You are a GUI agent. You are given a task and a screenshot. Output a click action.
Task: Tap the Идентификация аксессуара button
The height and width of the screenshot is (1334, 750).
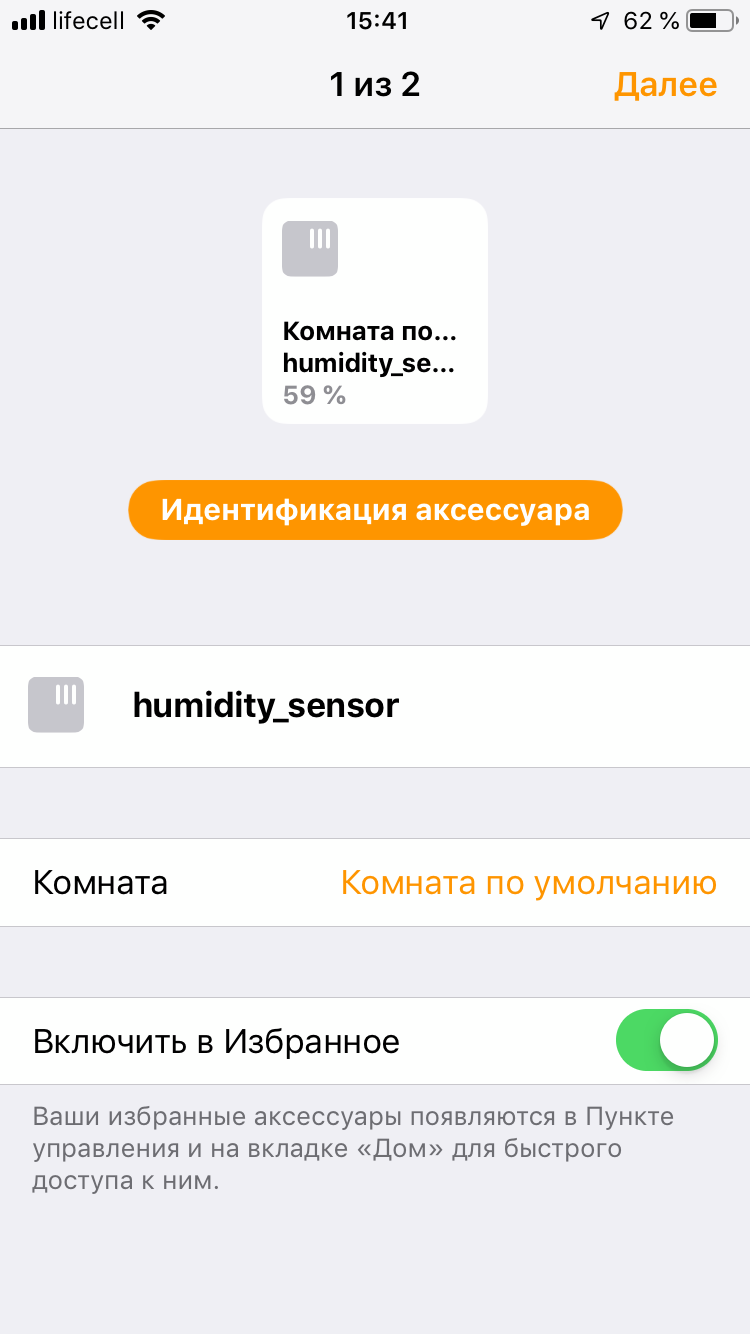pos(375,510)
